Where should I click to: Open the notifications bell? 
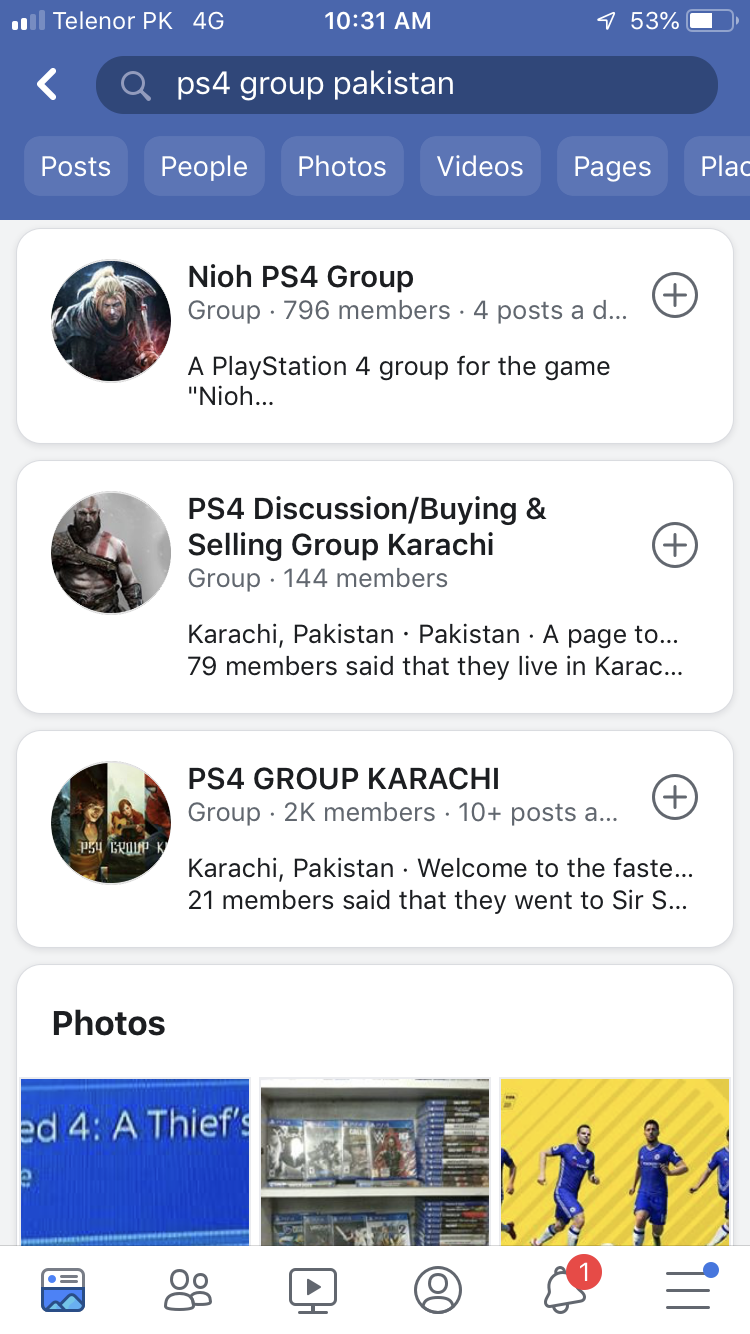click(564, 1289)
